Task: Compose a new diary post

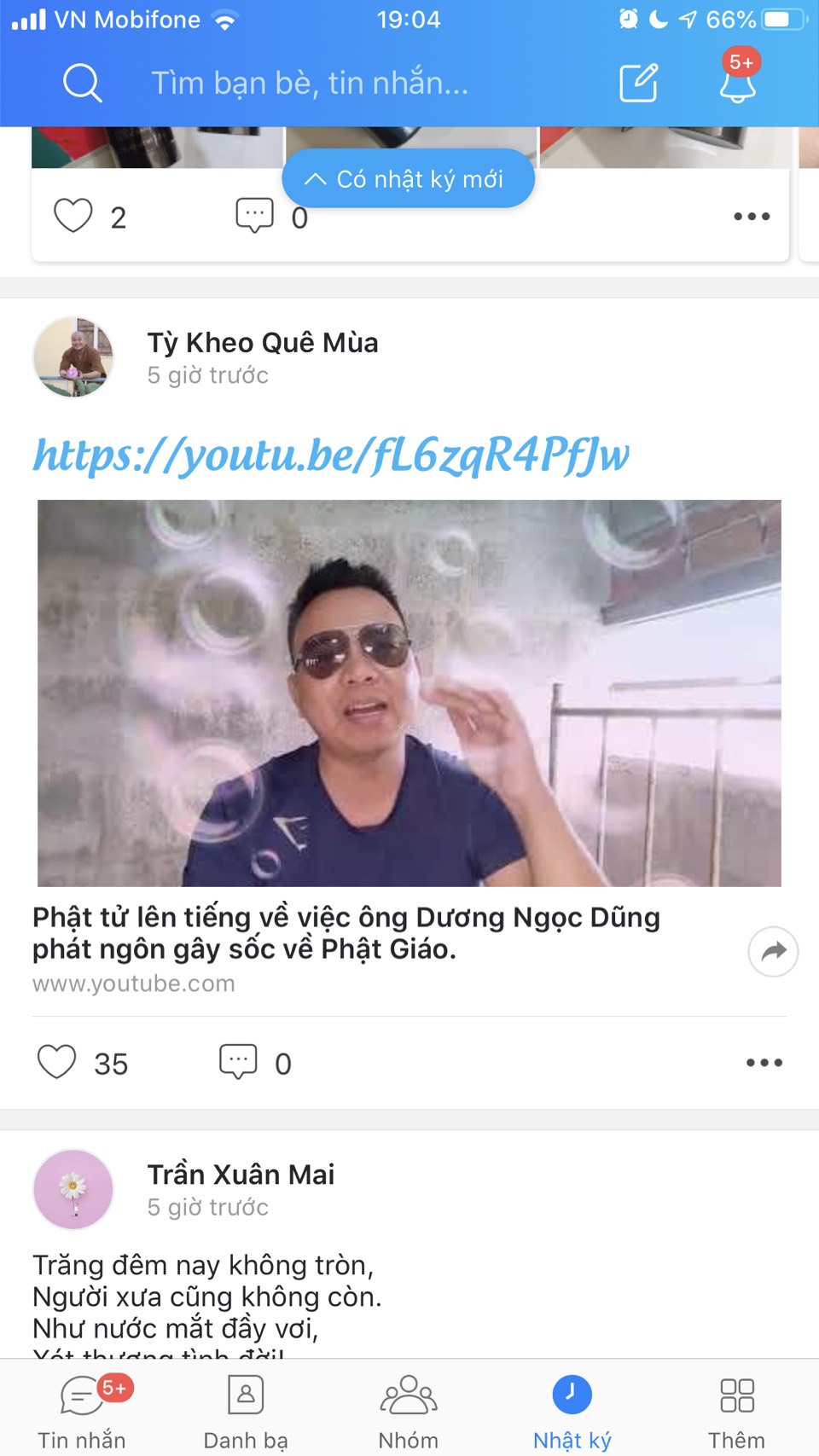Action: 638,83
